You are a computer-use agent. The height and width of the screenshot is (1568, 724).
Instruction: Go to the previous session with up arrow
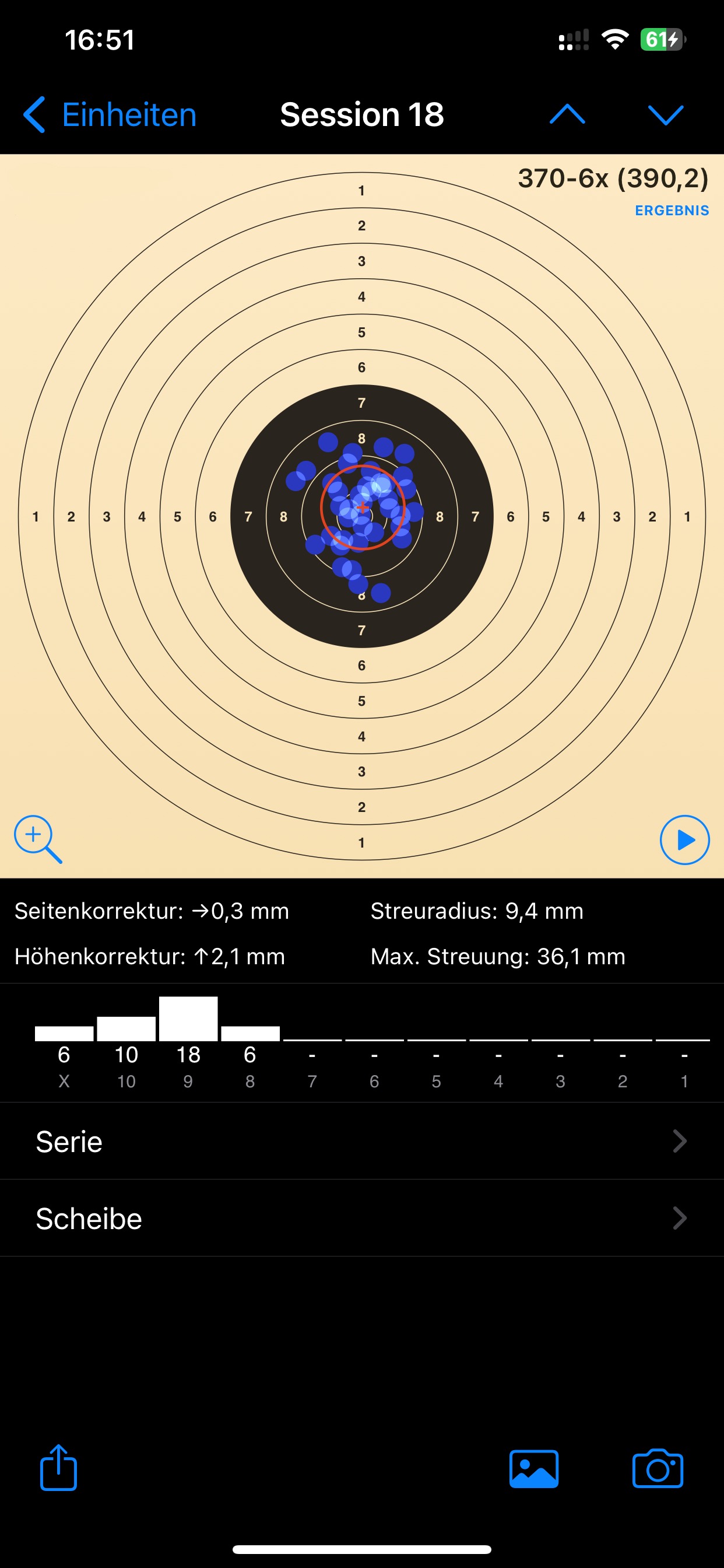click(567, 114)
